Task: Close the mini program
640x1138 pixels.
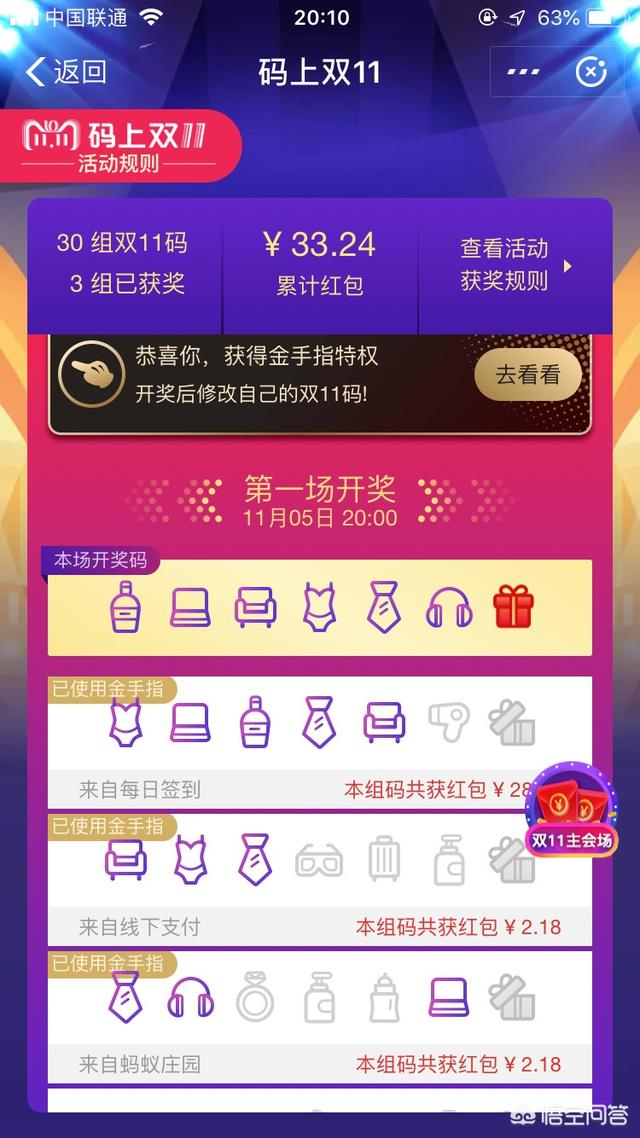Action: tap(591, 72)
